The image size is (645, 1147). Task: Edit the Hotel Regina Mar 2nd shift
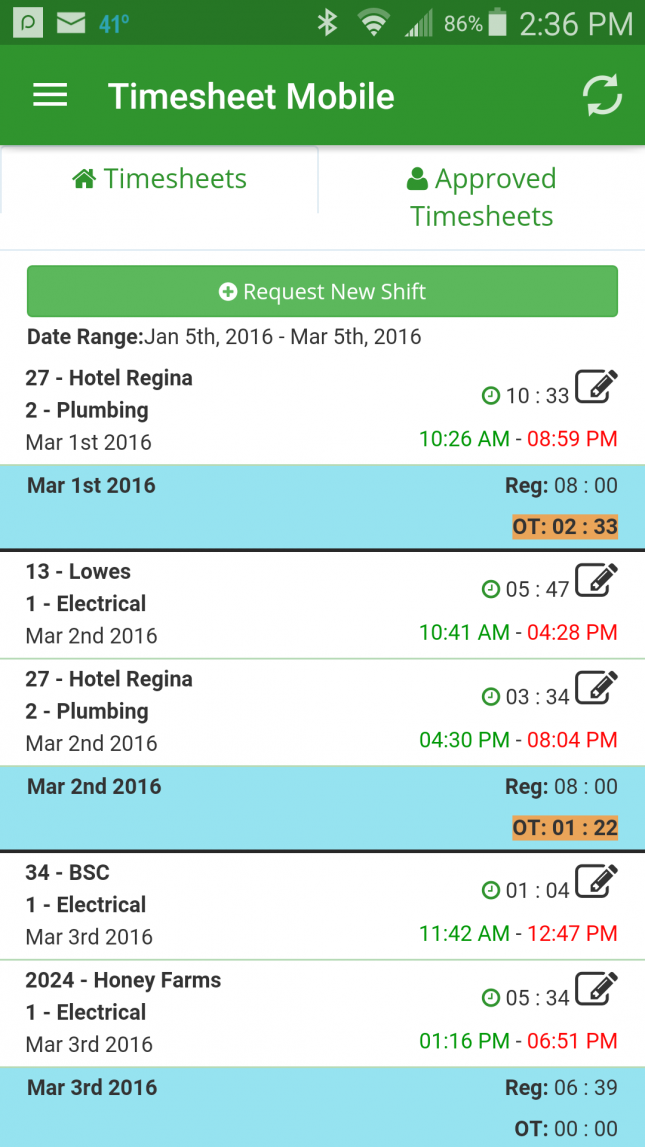click(597, 688)
